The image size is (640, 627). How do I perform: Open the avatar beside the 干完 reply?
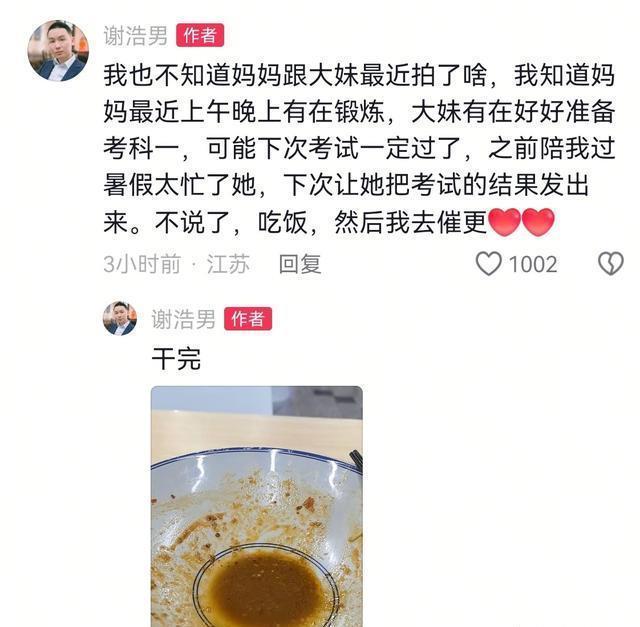120,318
